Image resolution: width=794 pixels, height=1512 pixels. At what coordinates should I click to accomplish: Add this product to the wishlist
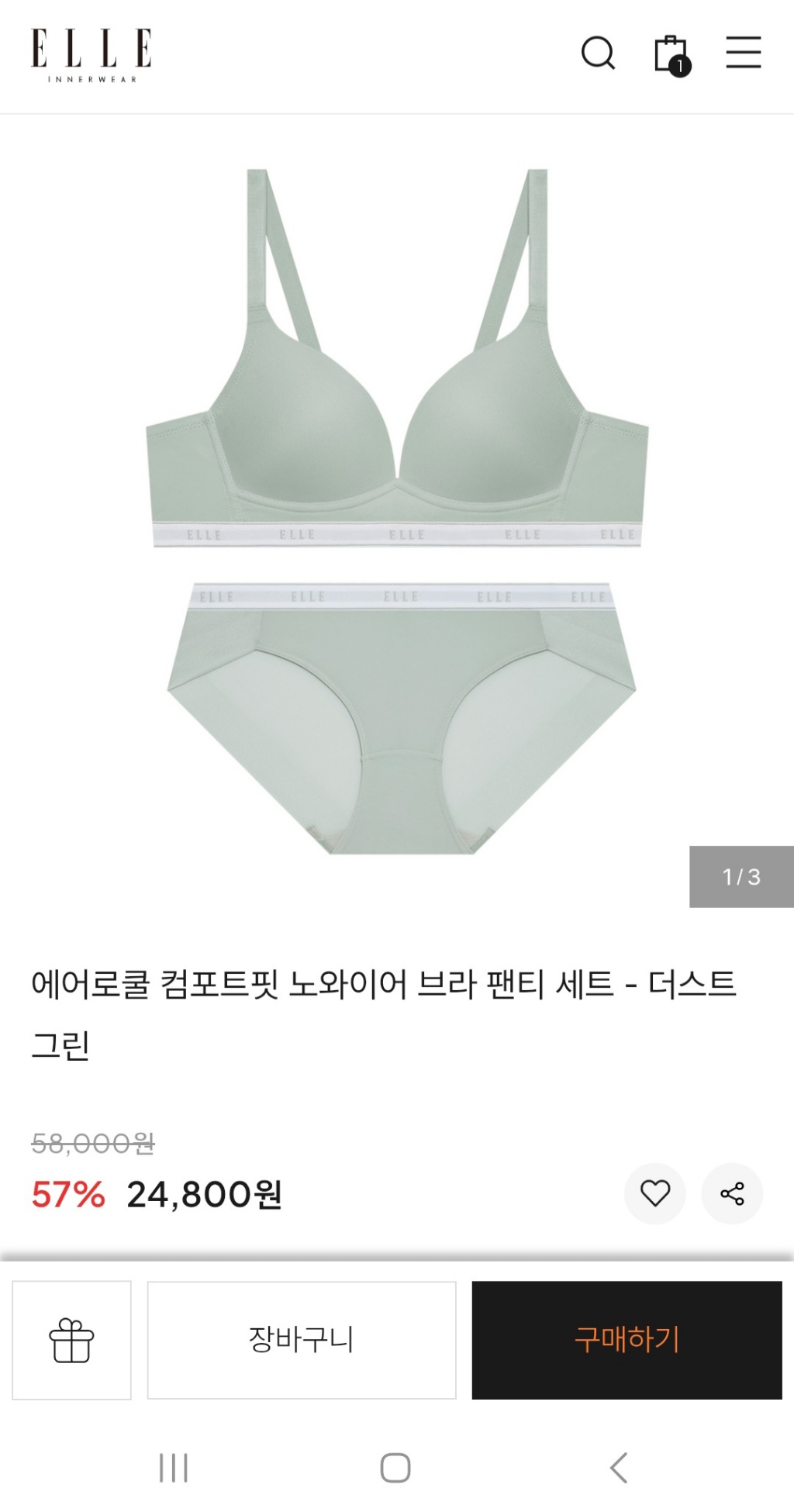(x=654, y=1193)
